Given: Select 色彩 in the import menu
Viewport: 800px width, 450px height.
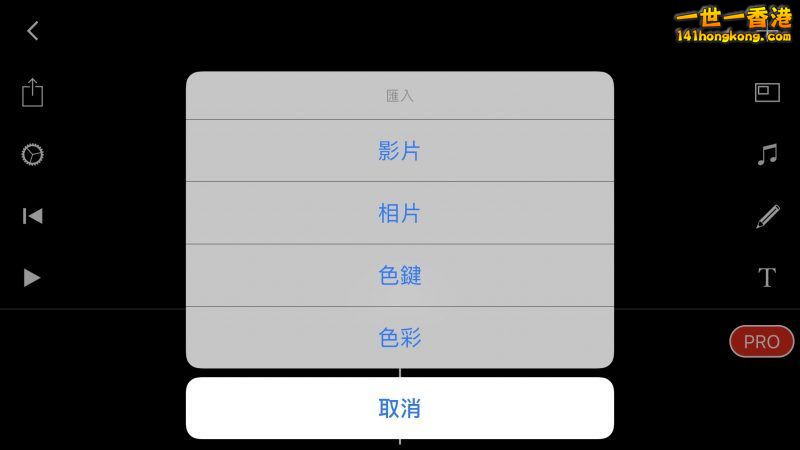Looking at the screenshot, I should click(x=399, y=338).
